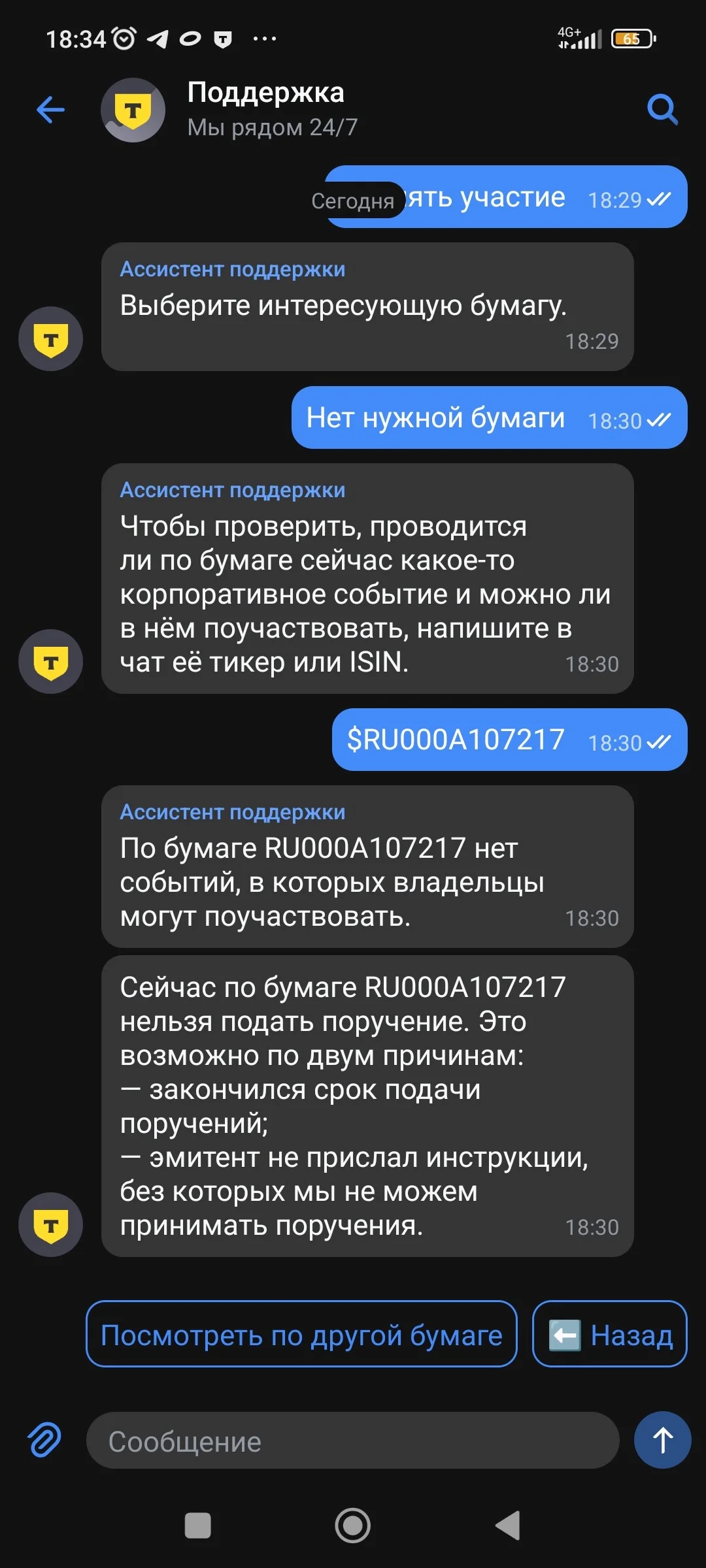
Task: Attach a file with the paperclip icon
Action: coord(44,1440)
